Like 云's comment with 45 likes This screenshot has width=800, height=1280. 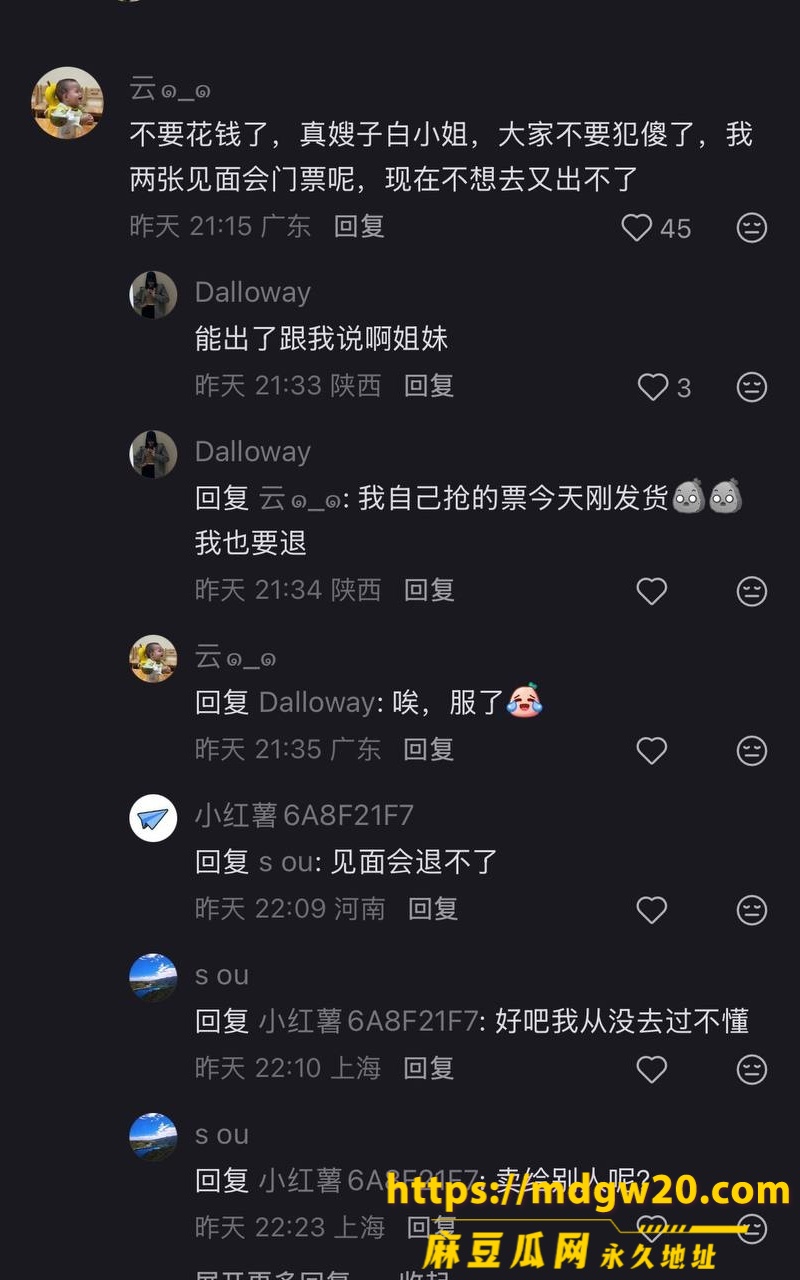637,228
